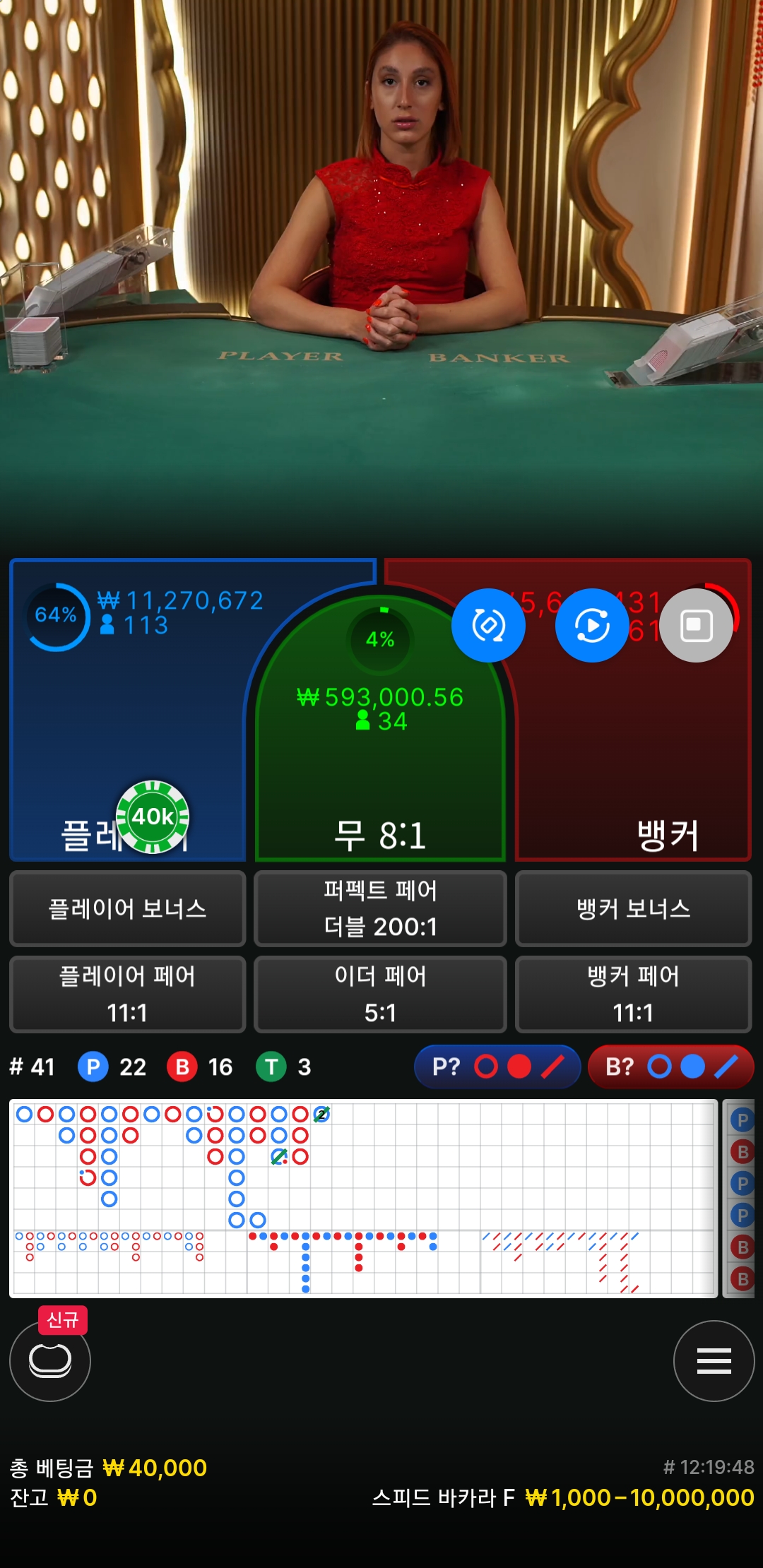763x1568 pixels.
Task: Show the P? player prediction
Action: click(497, 1067)
